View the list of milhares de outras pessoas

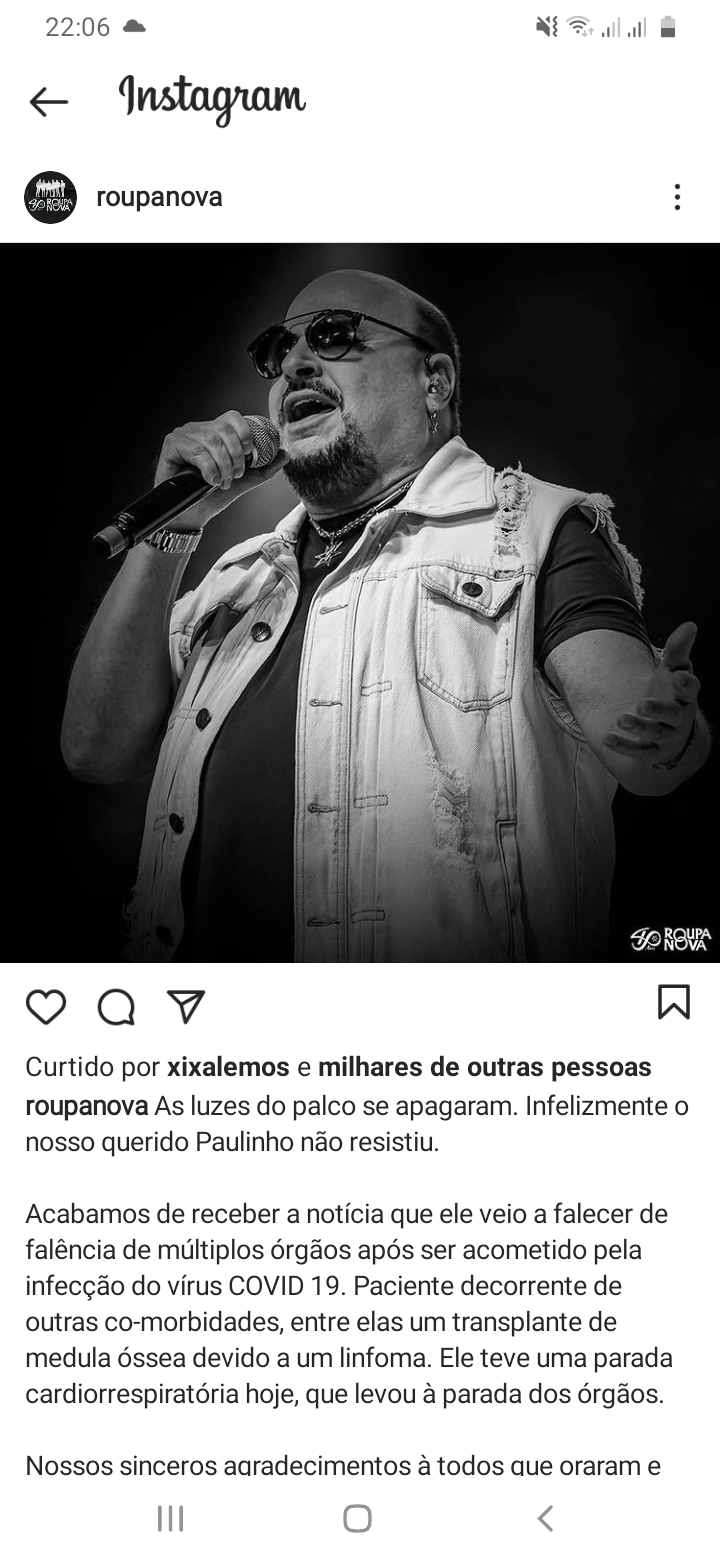[484, 1068]
